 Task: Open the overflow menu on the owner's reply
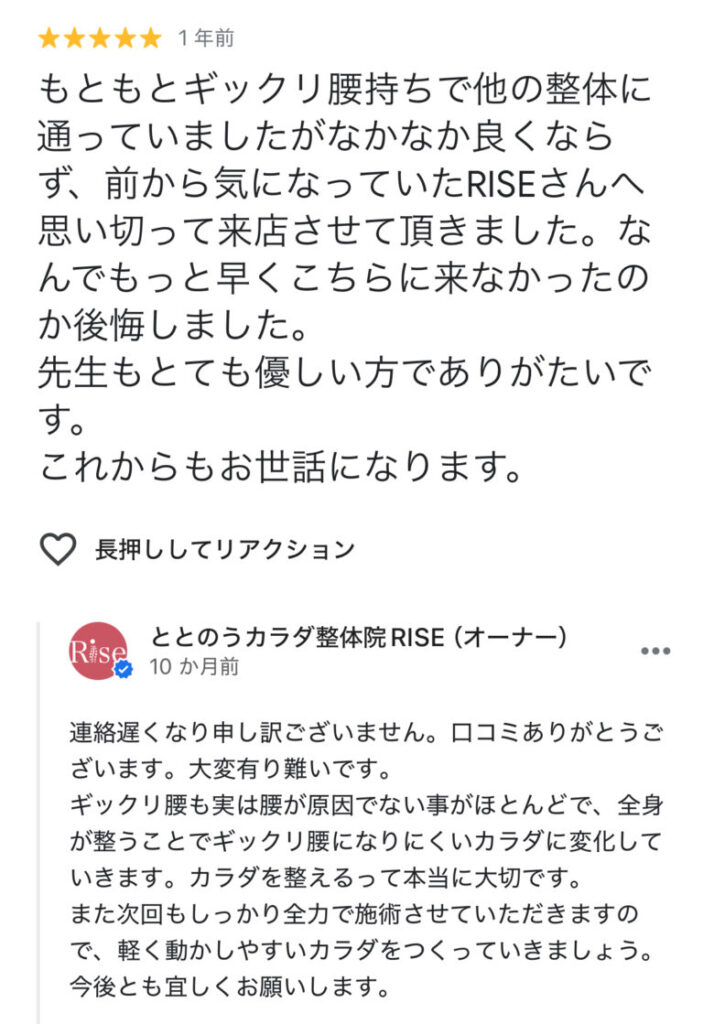(655, 651)
